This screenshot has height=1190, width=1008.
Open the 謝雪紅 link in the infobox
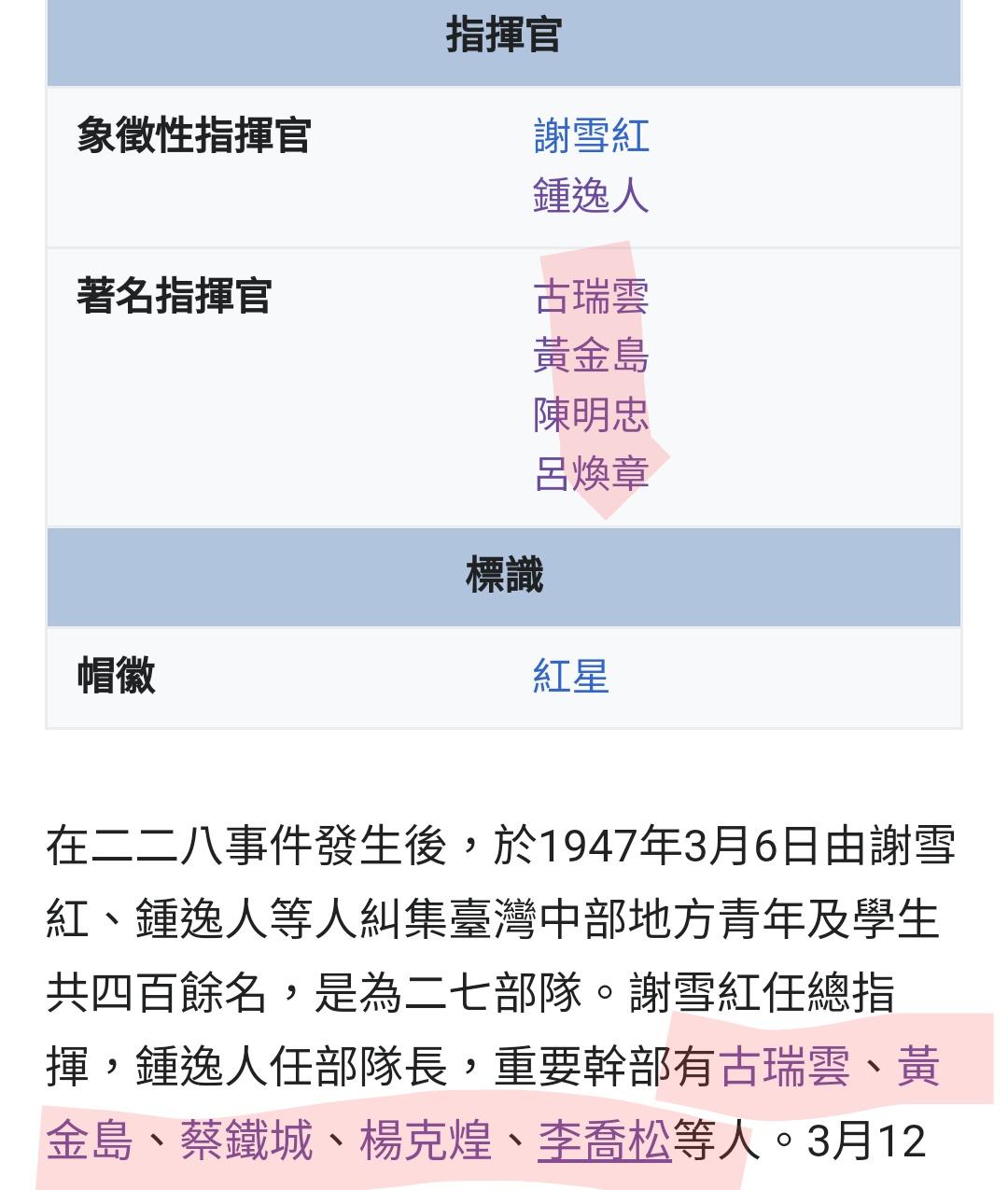pyautogui.click(x=591, y=136)
